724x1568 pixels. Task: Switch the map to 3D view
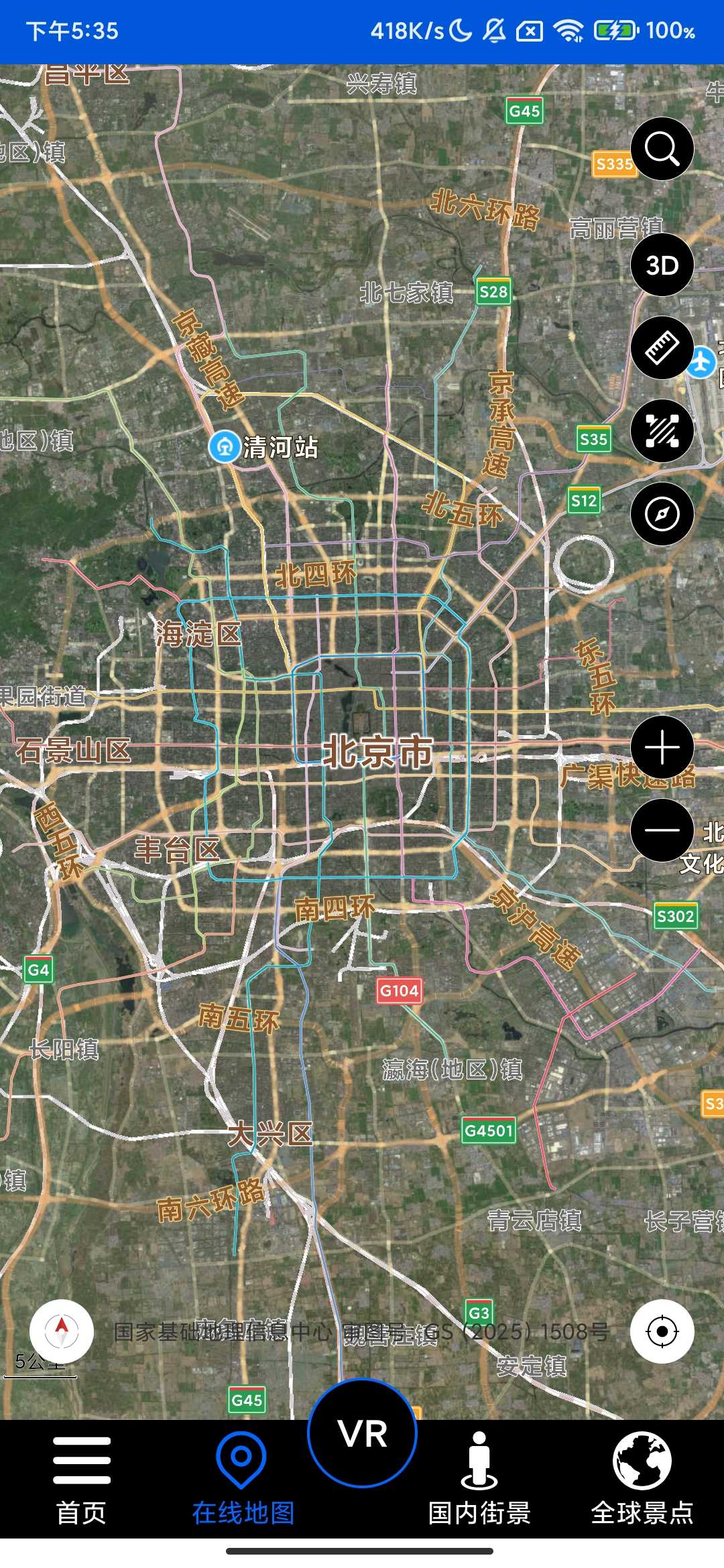tap(661, 265)
